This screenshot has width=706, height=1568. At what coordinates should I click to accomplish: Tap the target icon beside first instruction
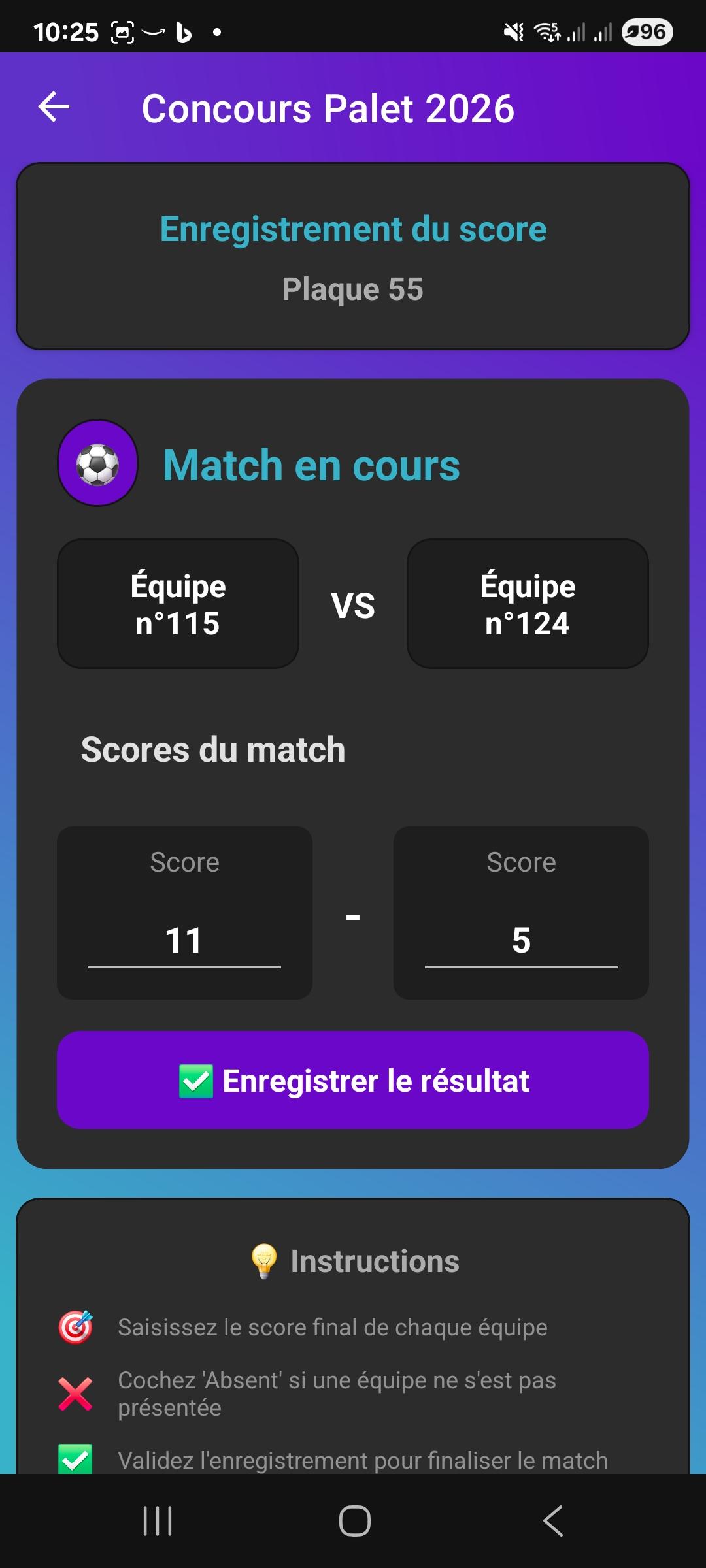point(77,1326)
